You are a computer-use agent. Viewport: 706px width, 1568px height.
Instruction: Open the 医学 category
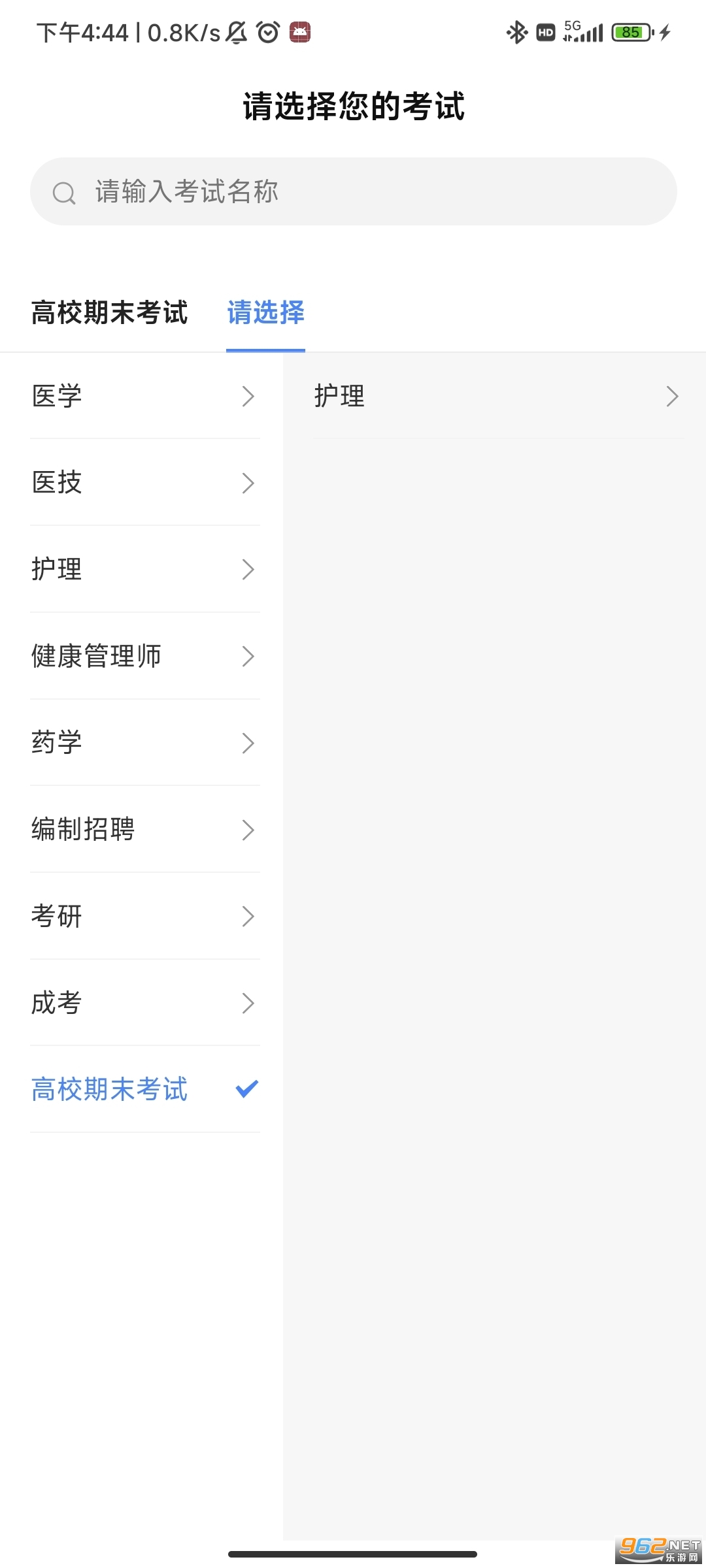point(144,396)
